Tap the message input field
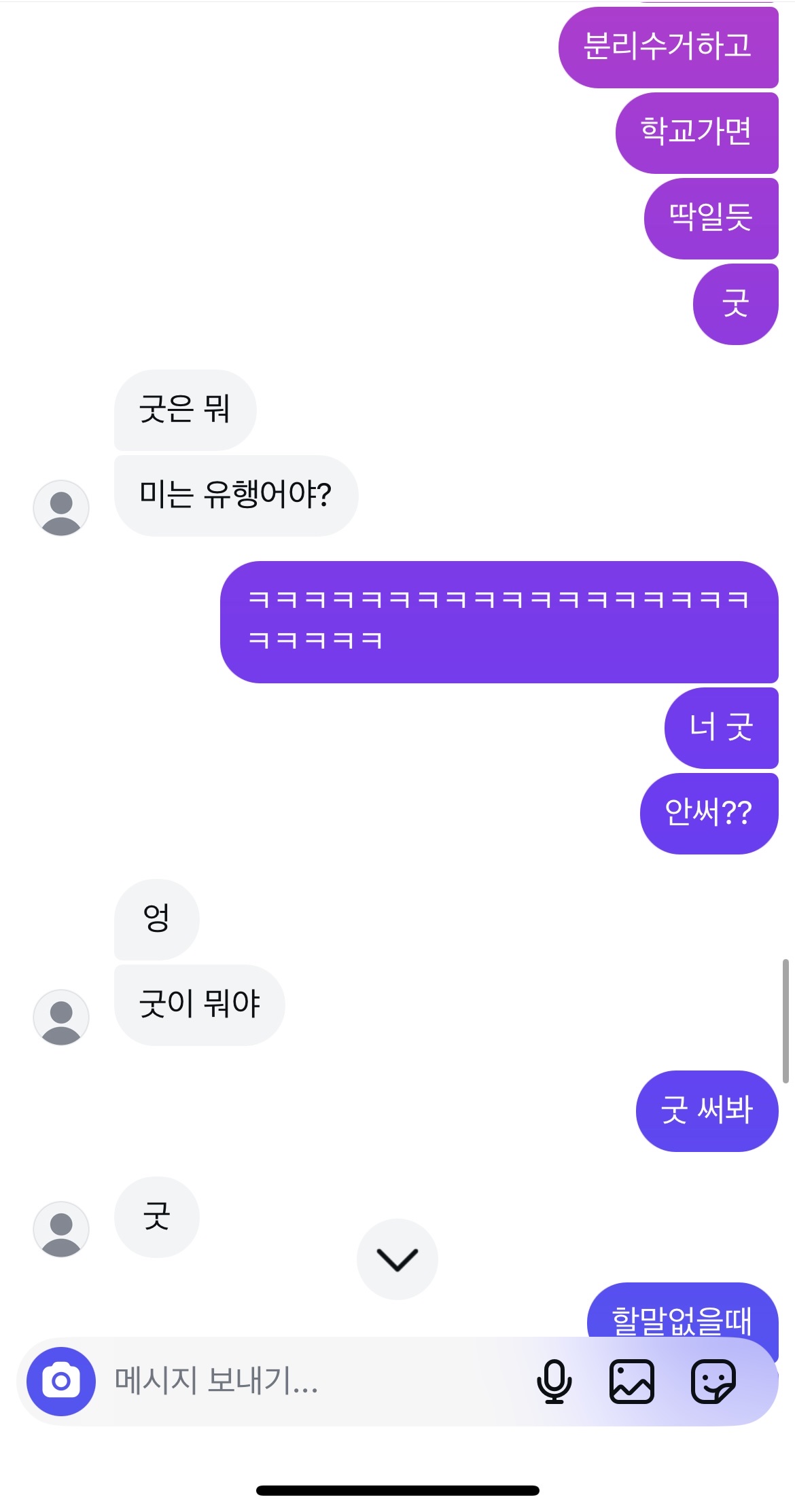The image size is (795, 1512). pos(306,1381)
